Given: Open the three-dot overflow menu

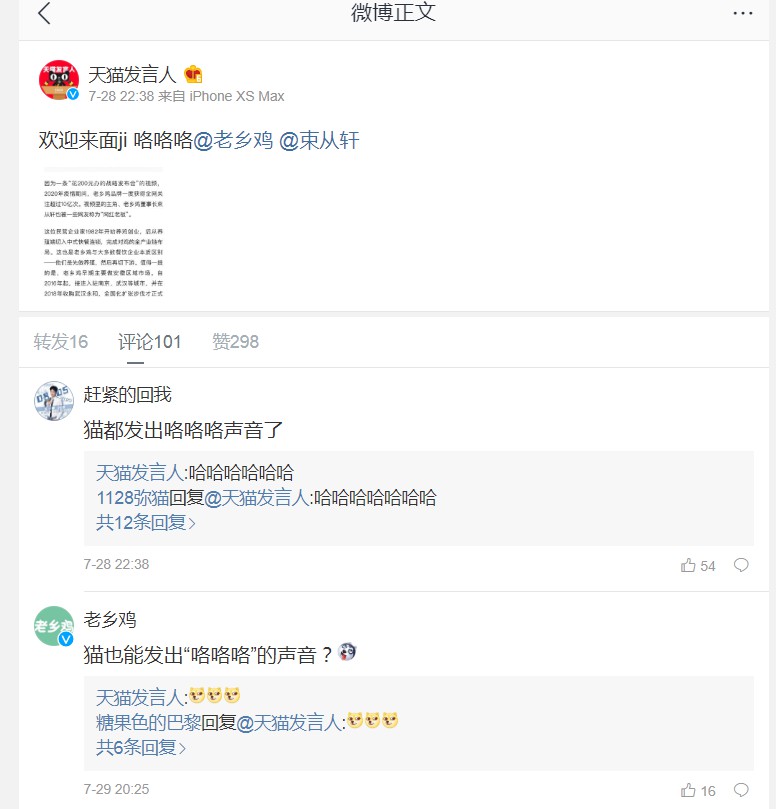Looking at the screenshot, I should coord(742,14).
